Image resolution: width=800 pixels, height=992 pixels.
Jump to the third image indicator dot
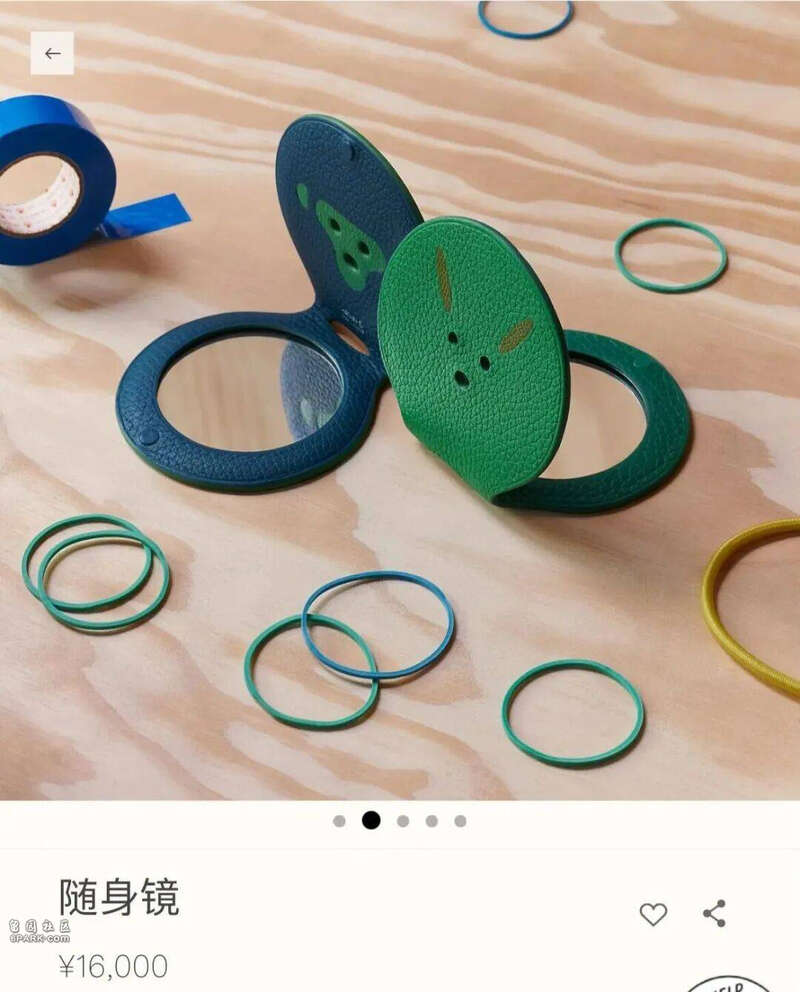coord(403,821)
